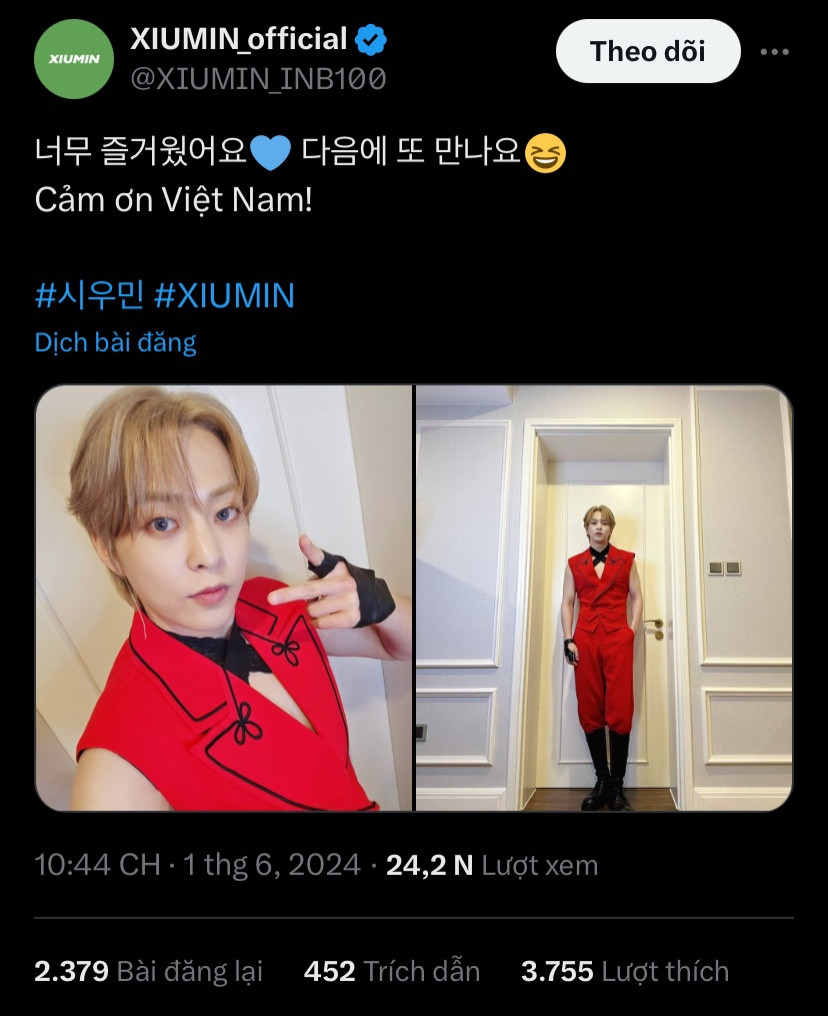
Task: Open the XIUMIN_official profile name
Action: point(239,40)
